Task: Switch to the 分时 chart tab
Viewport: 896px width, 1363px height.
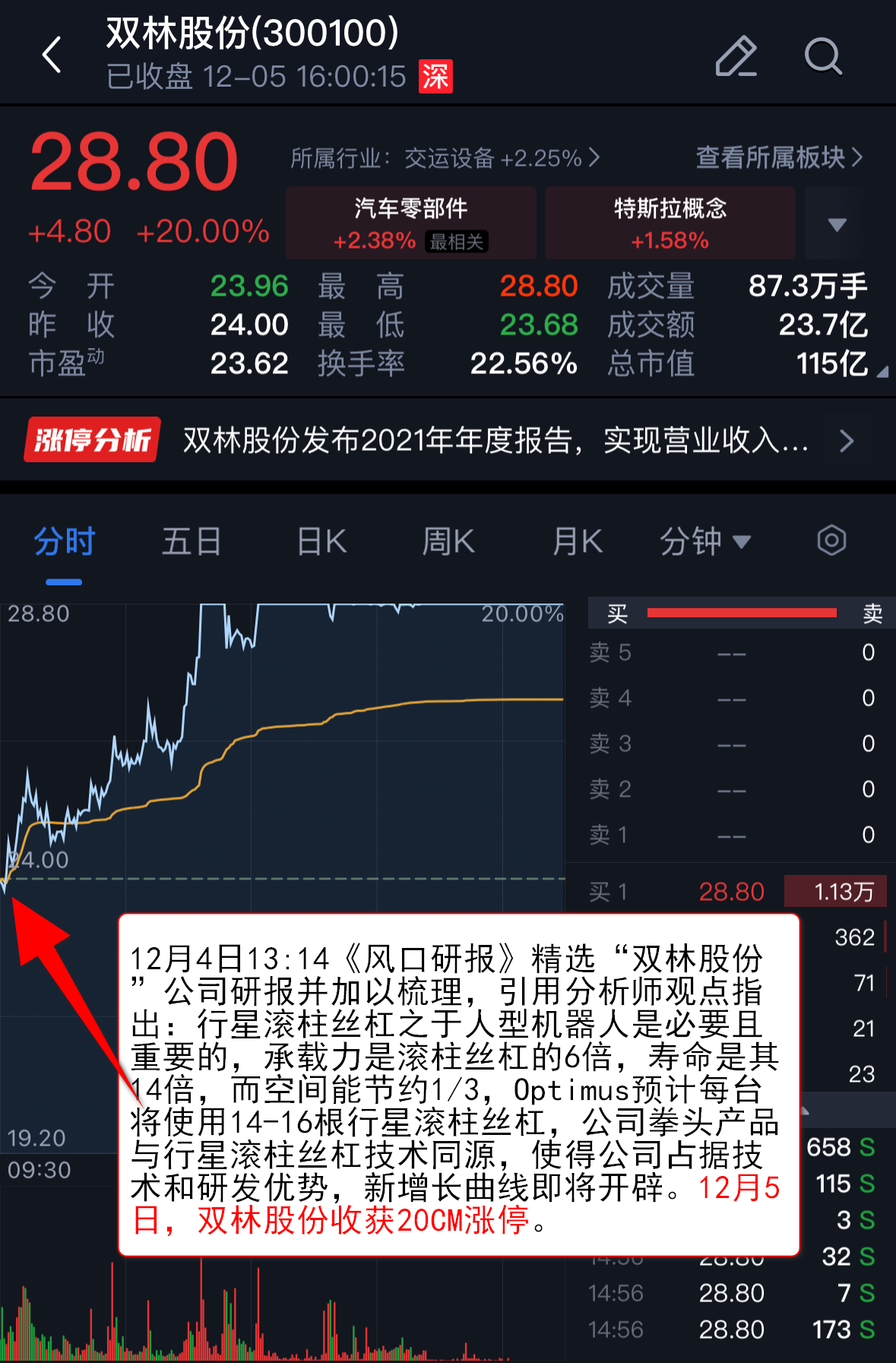Action: tap(64, 542)
